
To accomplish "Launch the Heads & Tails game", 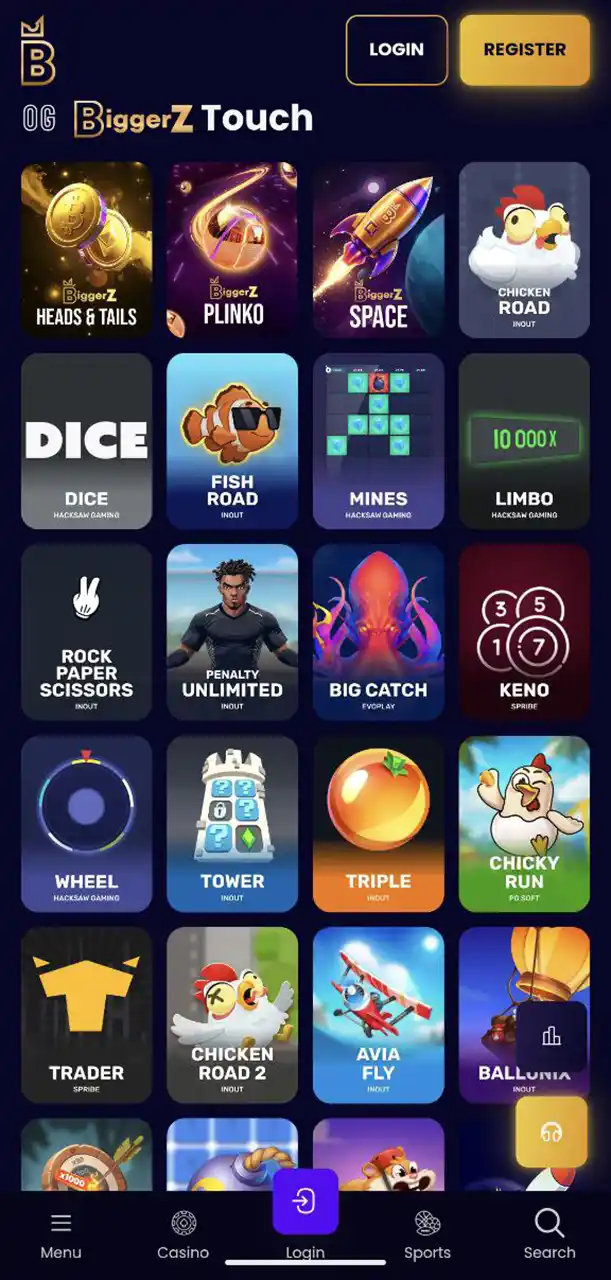I will click(87, 250).
